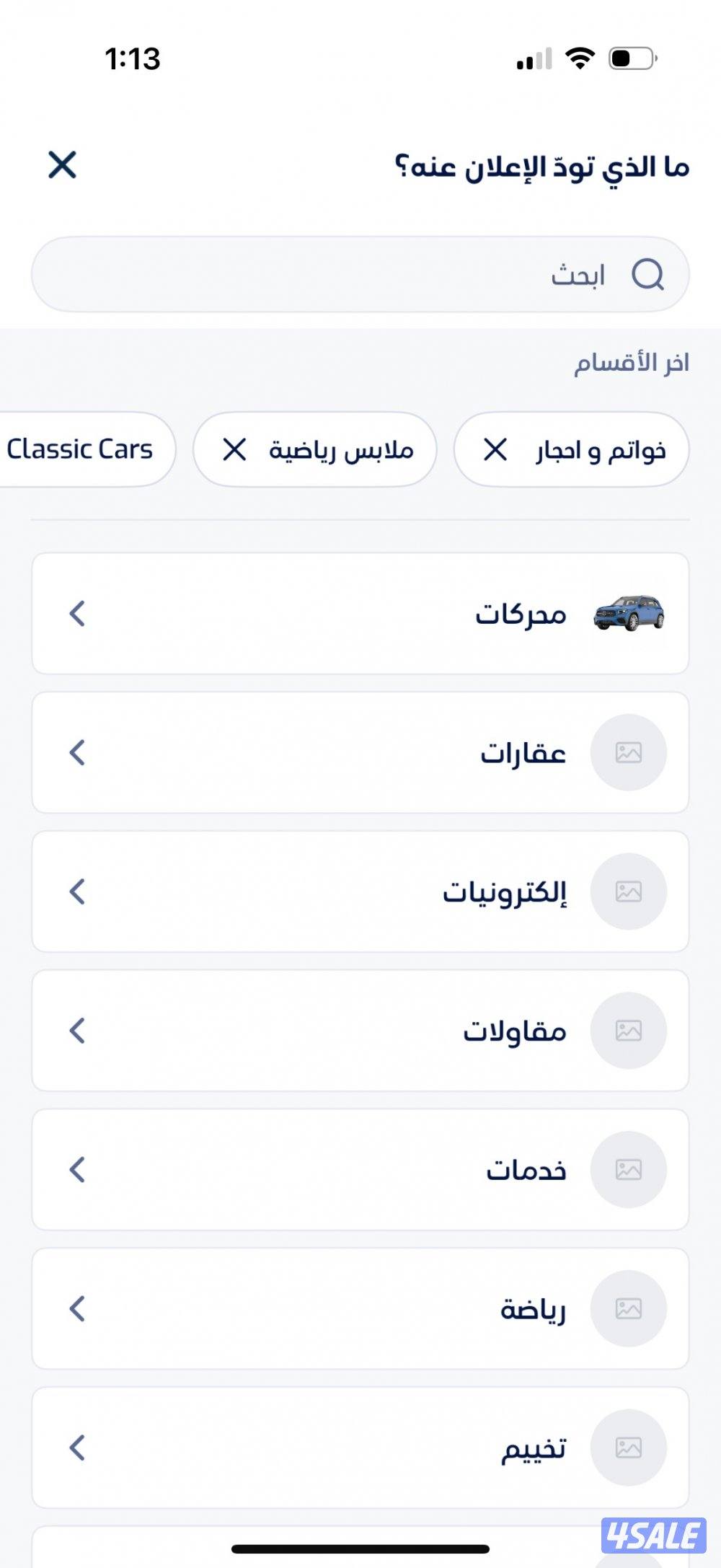Select the ملابس رياضية recent chip
Image resolution: width=721 pixels, height=1568 pixels.
(341, 451)
